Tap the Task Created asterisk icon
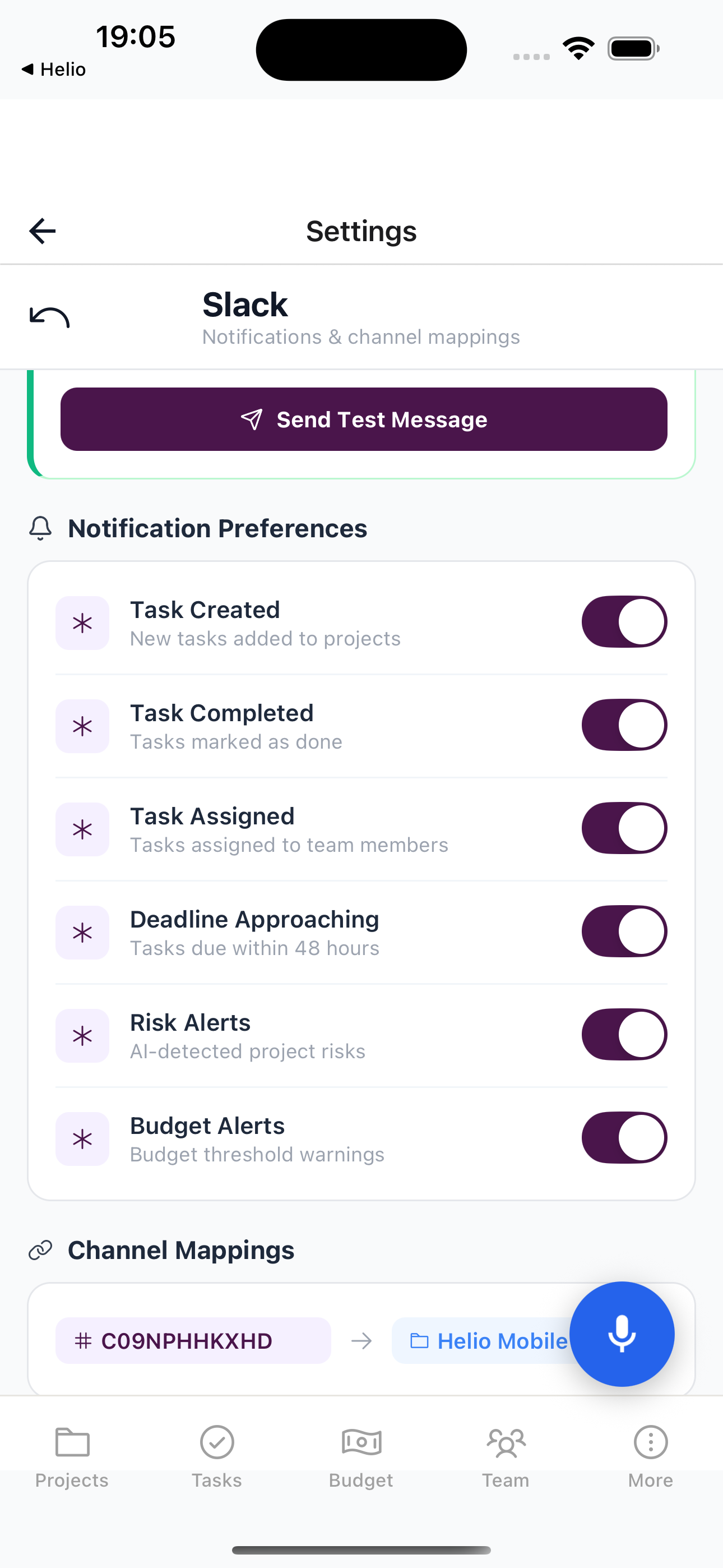 point(82,622)
